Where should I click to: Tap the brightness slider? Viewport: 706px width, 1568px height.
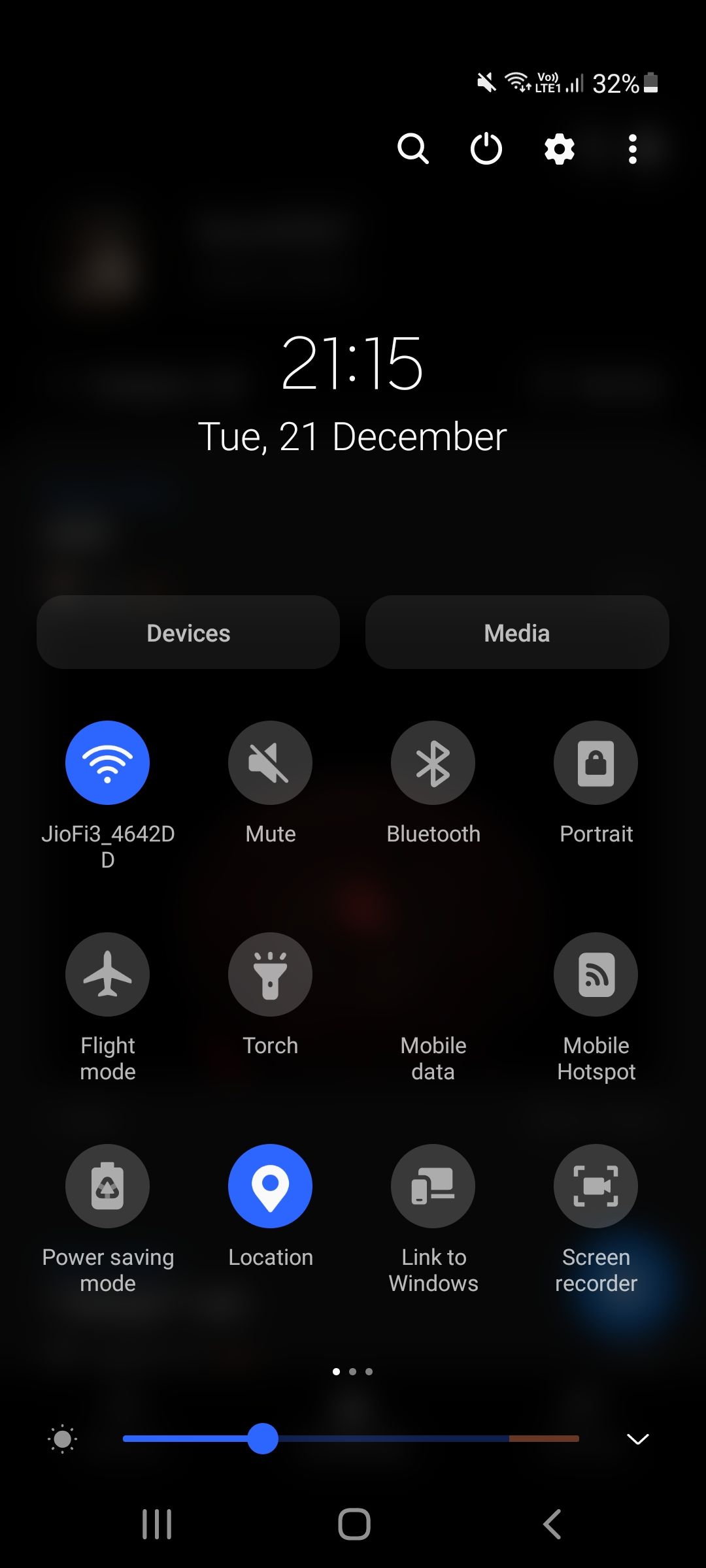[x=351, y=1439]
